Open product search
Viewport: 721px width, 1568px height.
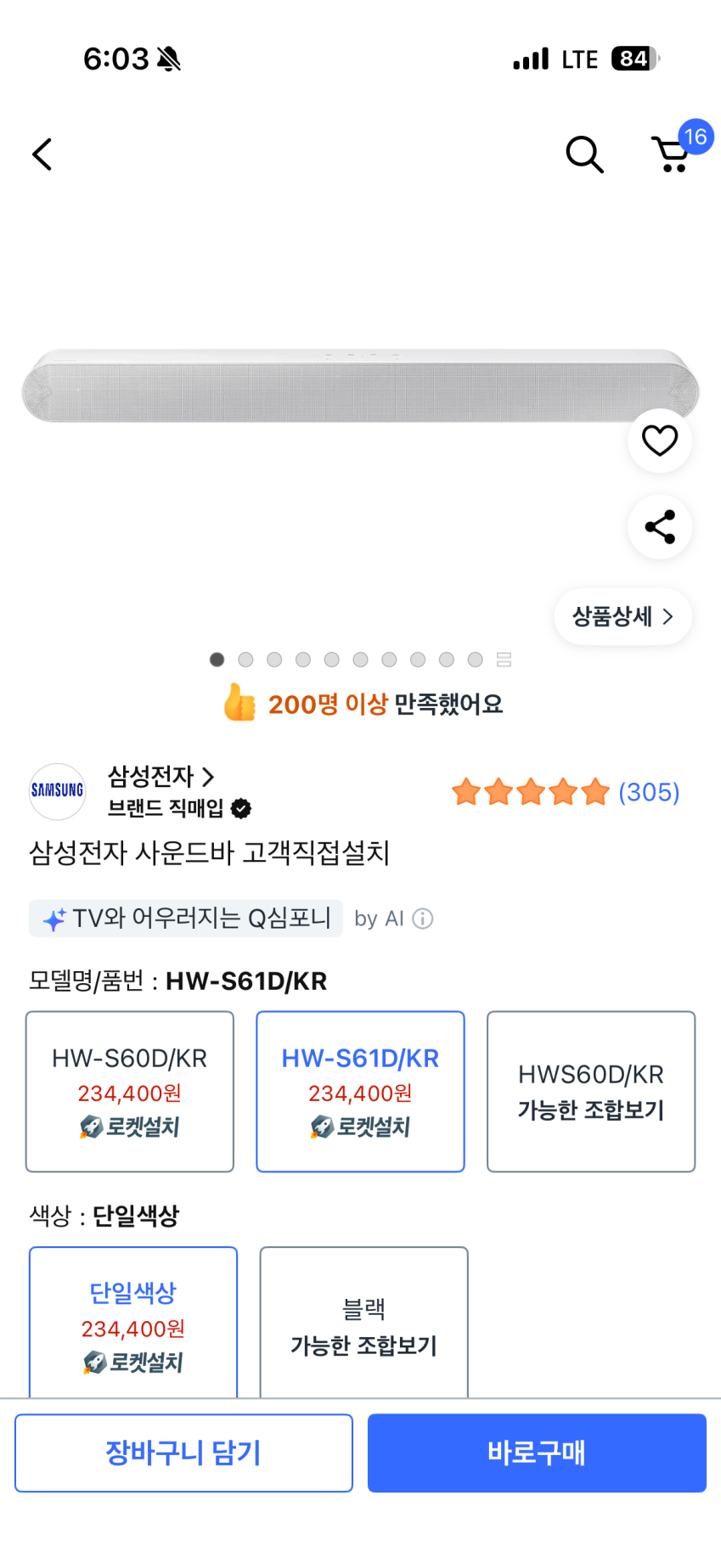pyautogui.click(x=584, y=155)
